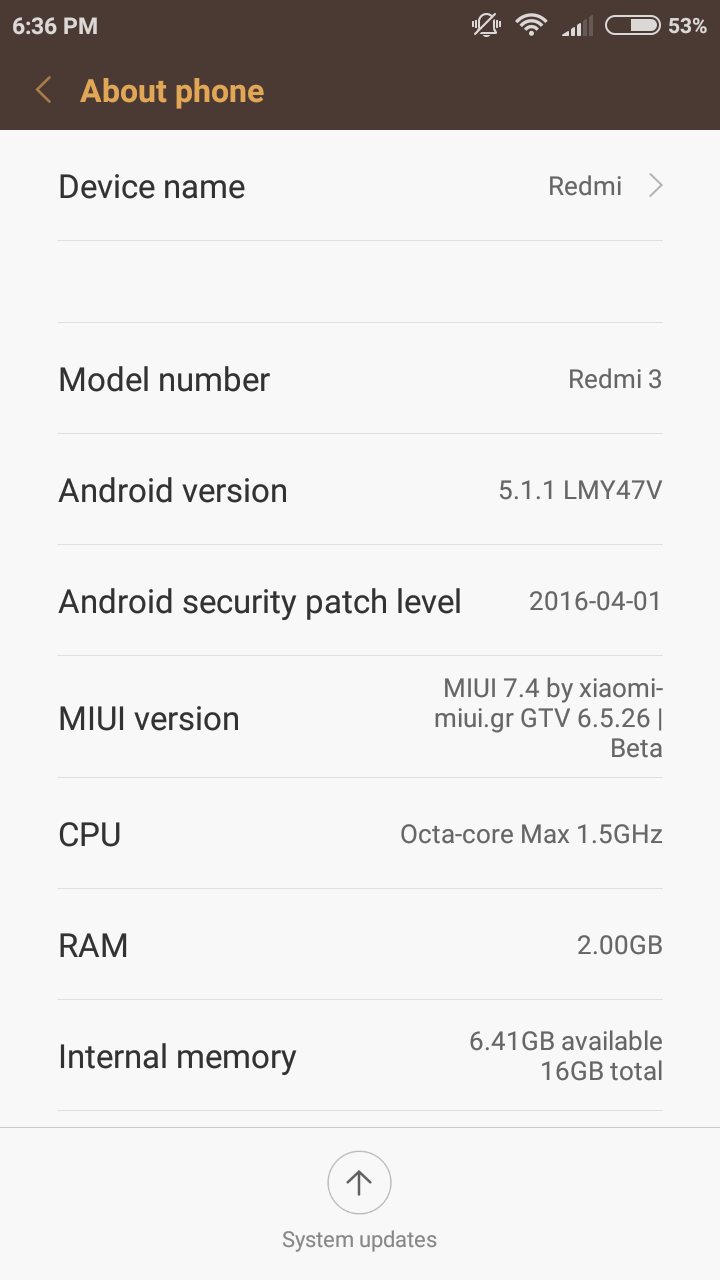Go back from About phone
Viewport: 720px width, 1280px height.
pyautogui.click(x=43, y=91)
